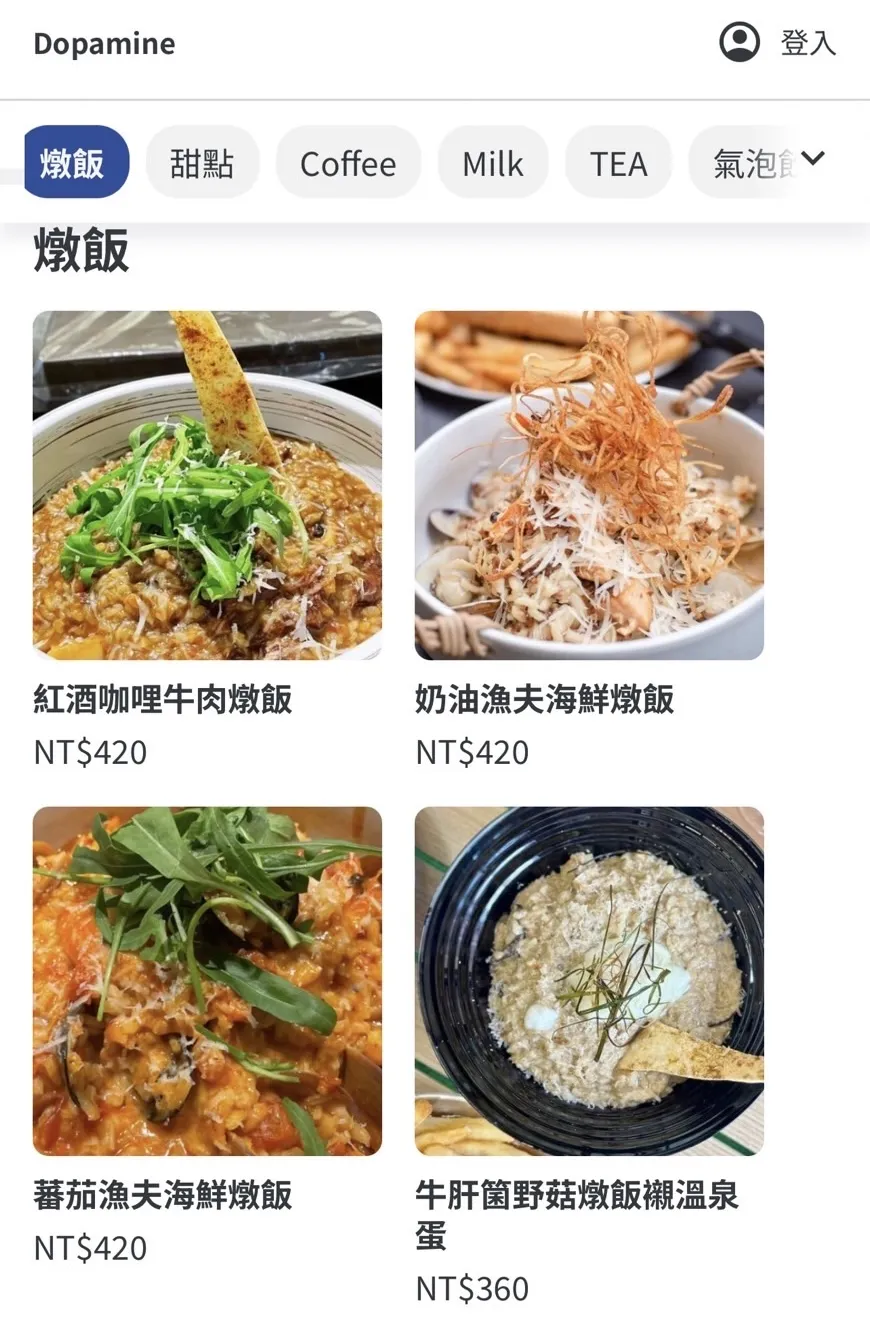The image size is (870, 1327).
Task: Switch to the 甜點 category
Action: [202, 163]
